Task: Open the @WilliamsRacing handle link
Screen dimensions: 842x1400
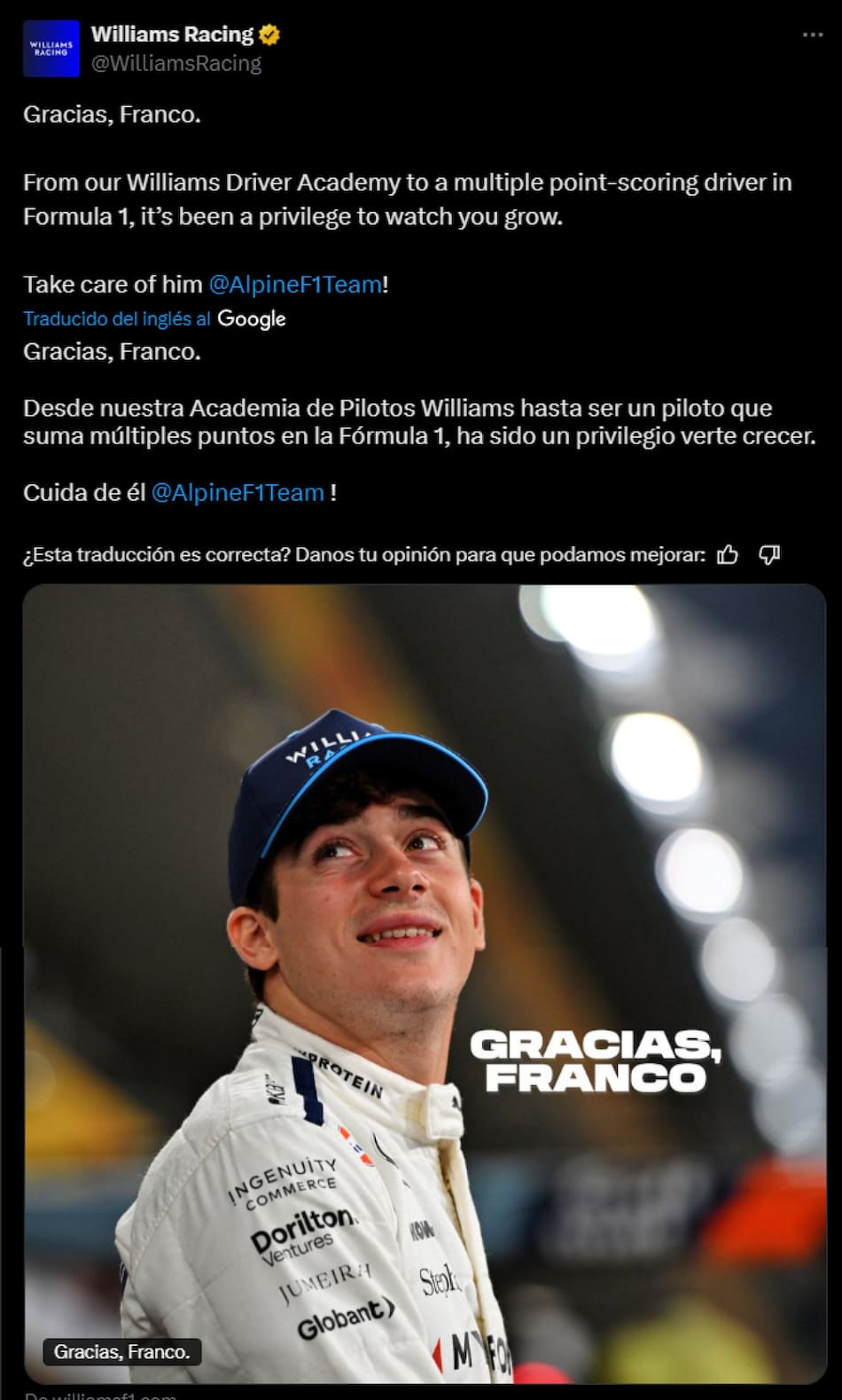Action: click(176, 64)
